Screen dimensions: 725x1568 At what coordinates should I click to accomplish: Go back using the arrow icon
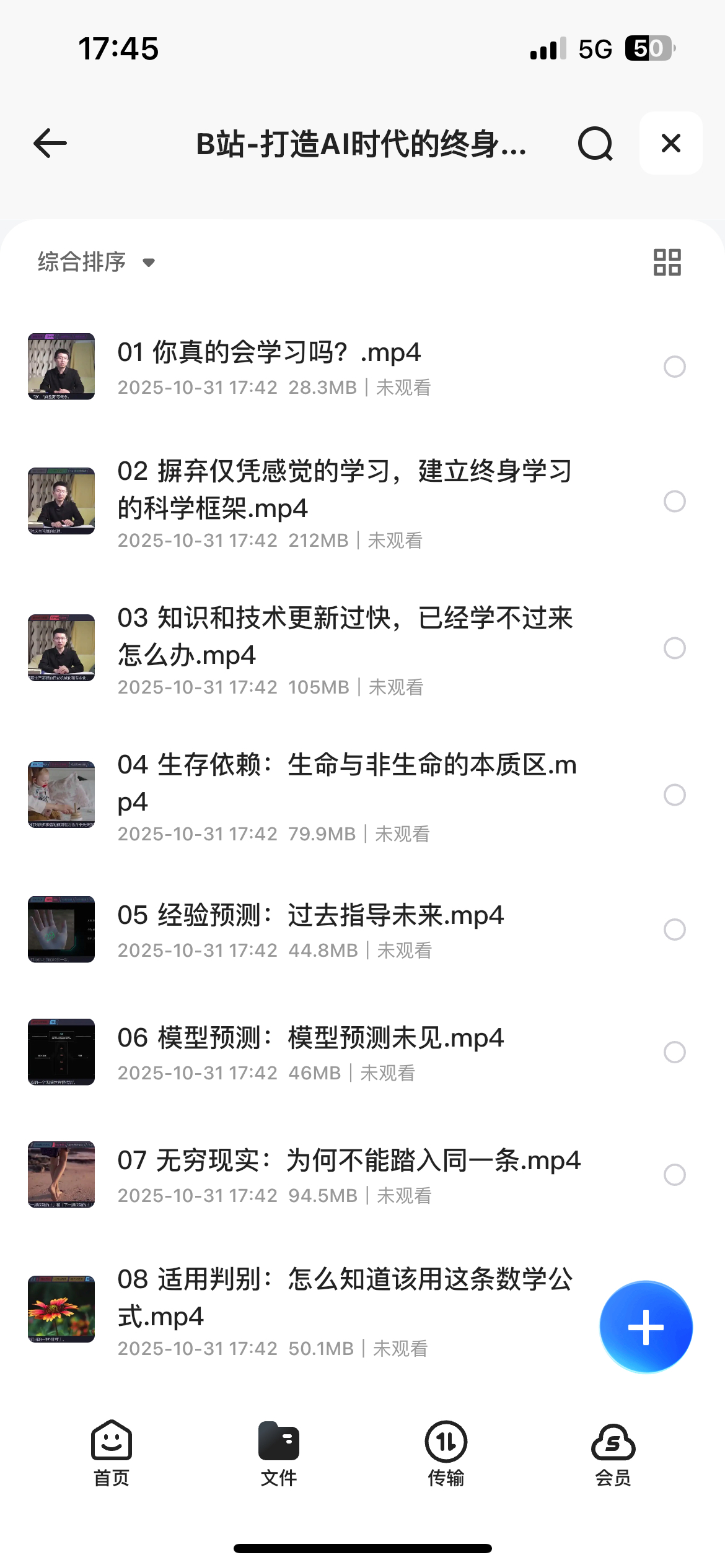pos(50,144)
